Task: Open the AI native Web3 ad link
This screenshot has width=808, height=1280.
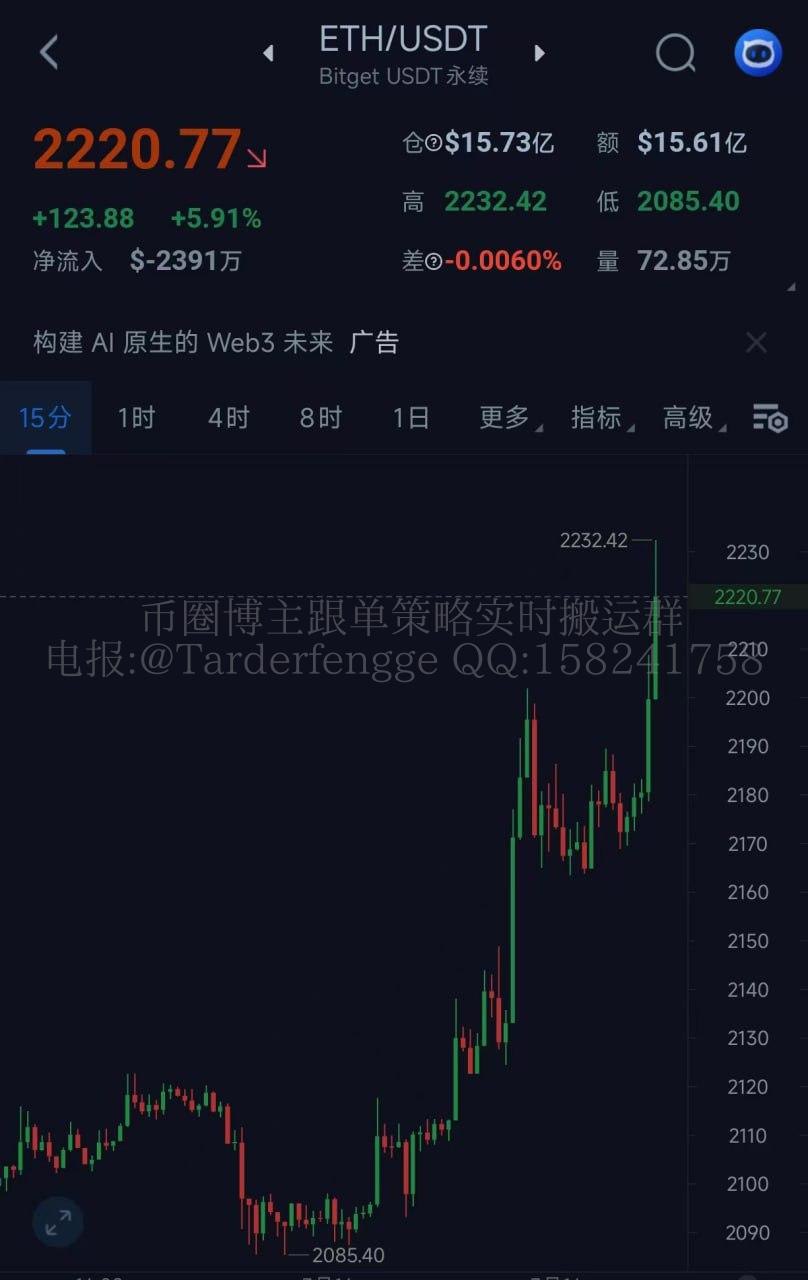Action: (215, 343)
